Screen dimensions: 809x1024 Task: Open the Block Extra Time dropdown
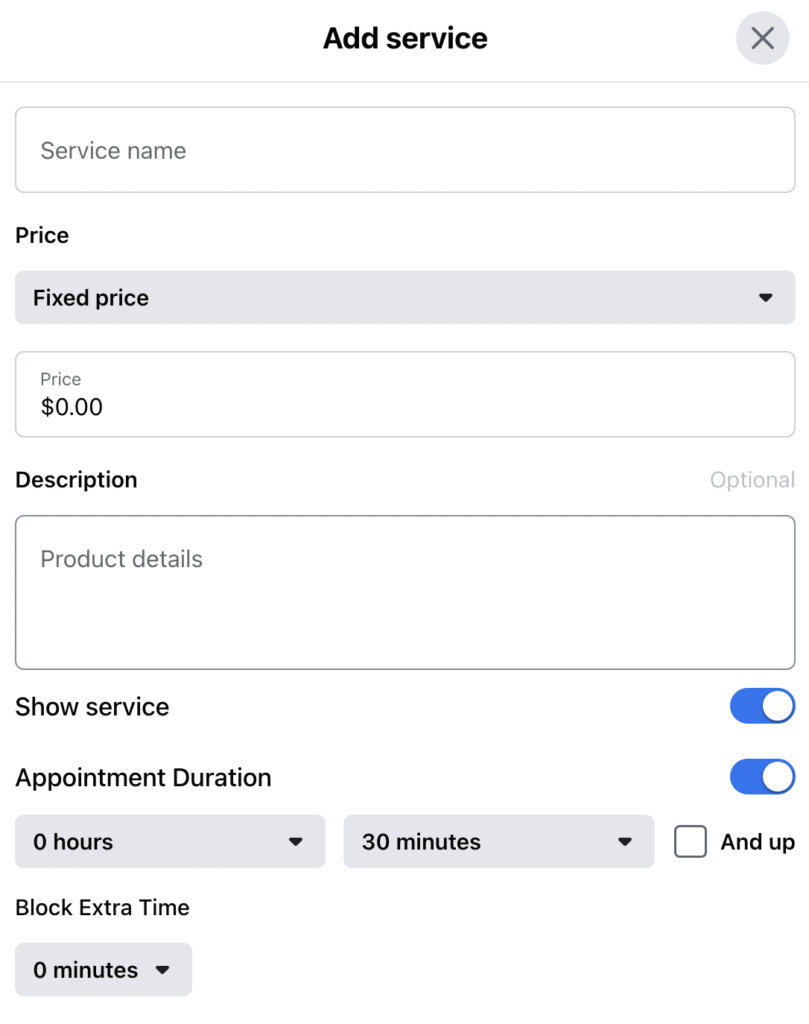tap(102, 969)
